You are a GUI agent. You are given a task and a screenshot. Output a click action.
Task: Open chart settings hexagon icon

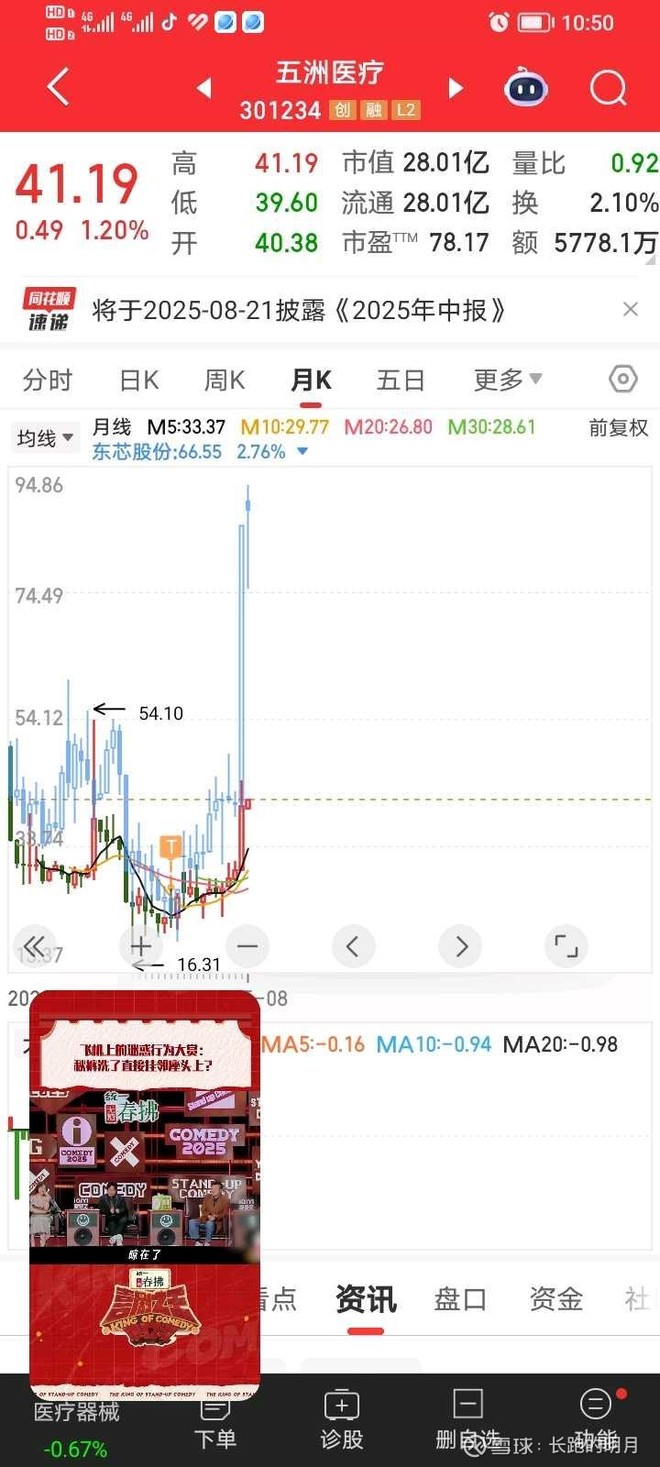point(623,379)
